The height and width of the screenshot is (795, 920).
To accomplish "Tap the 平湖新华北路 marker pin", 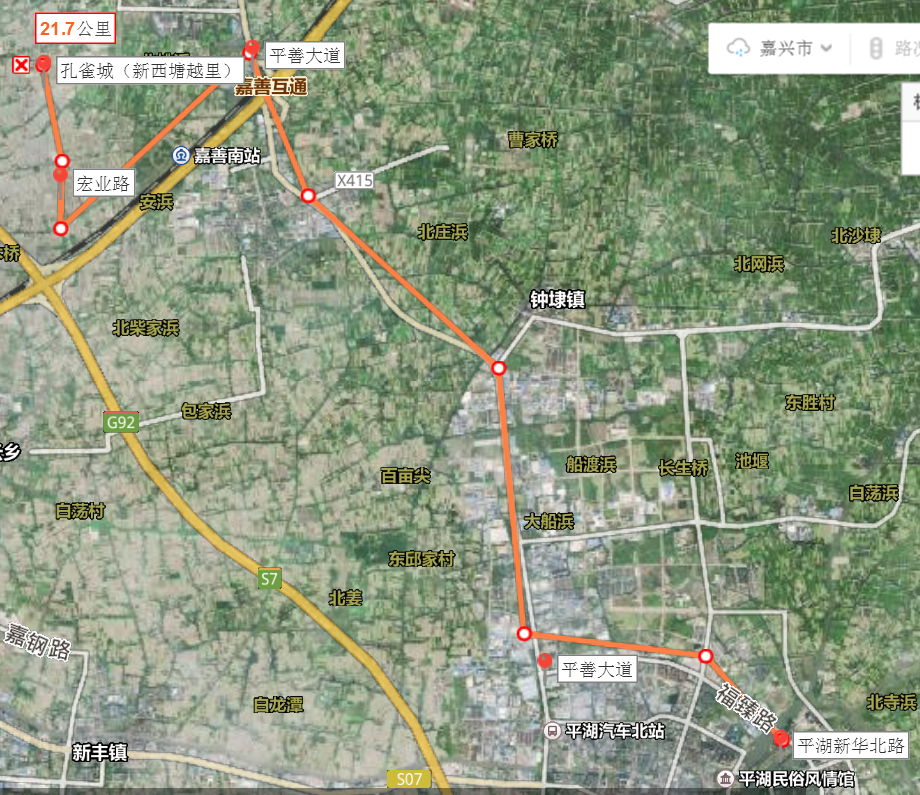I will click(782, 738).
